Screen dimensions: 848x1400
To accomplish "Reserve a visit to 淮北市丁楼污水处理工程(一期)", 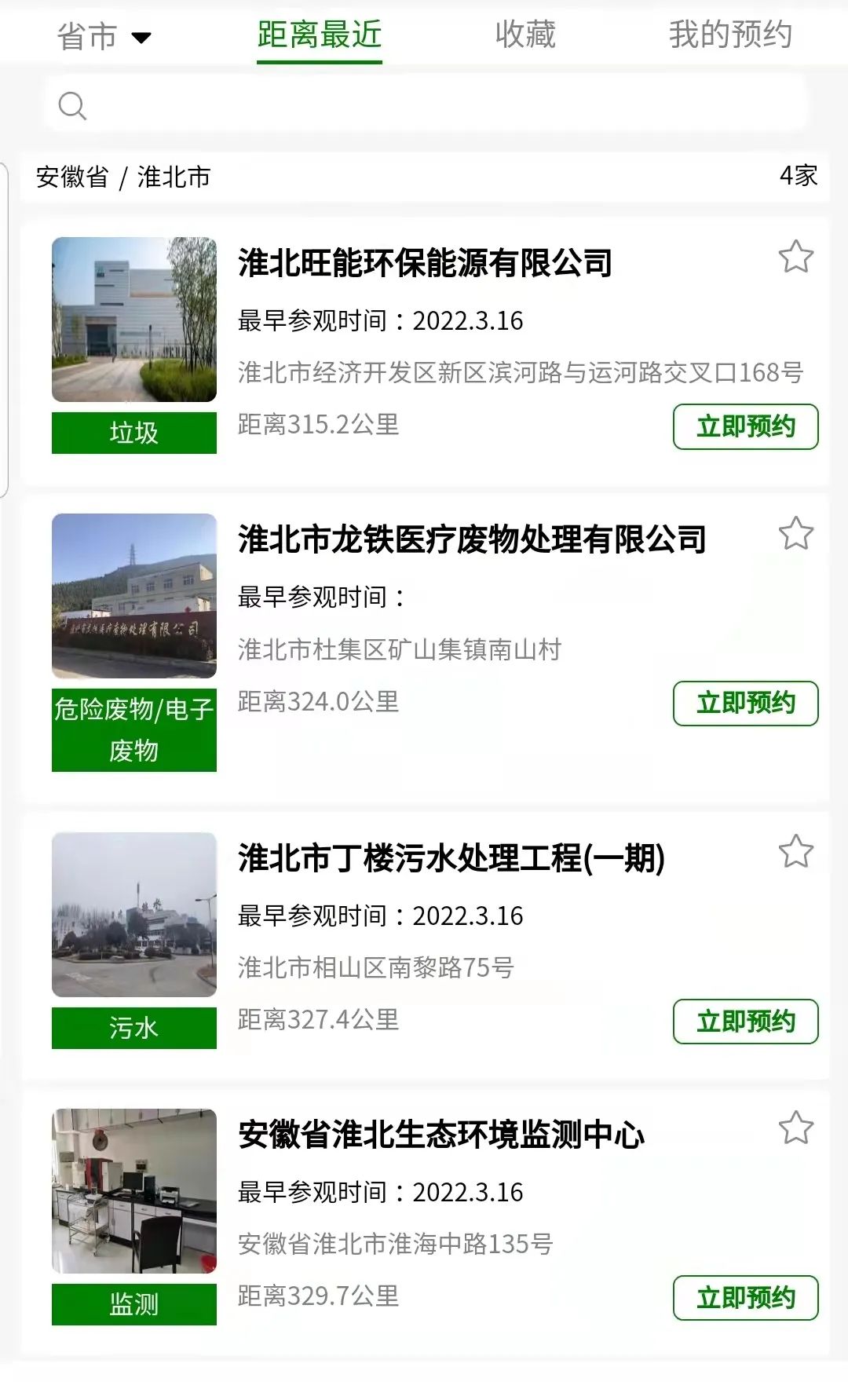I will click(745, 1022).
